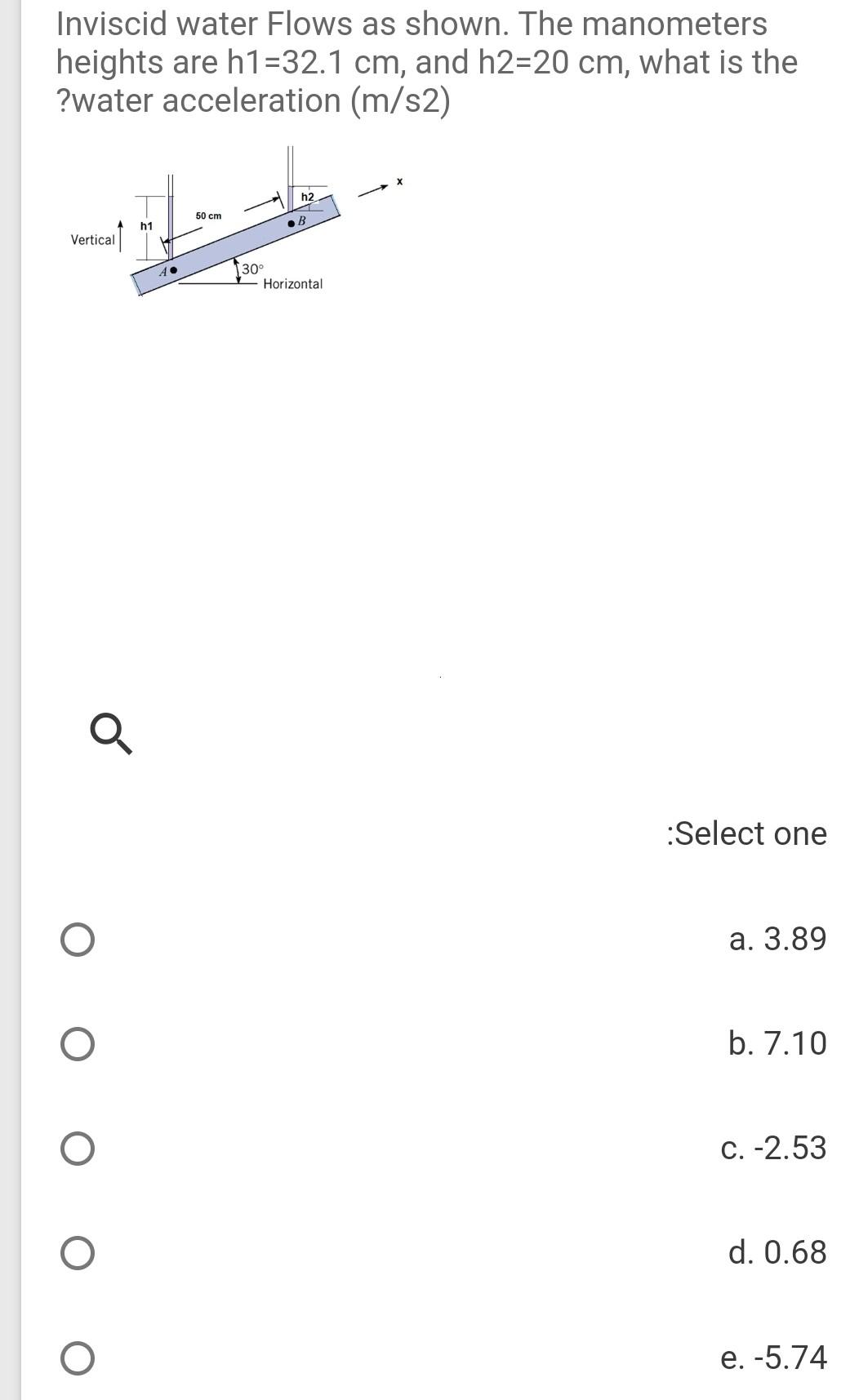Choose option b. 7.10
The width and height of the screenshot is (859, 1400).
click(x=77, y=1044)
